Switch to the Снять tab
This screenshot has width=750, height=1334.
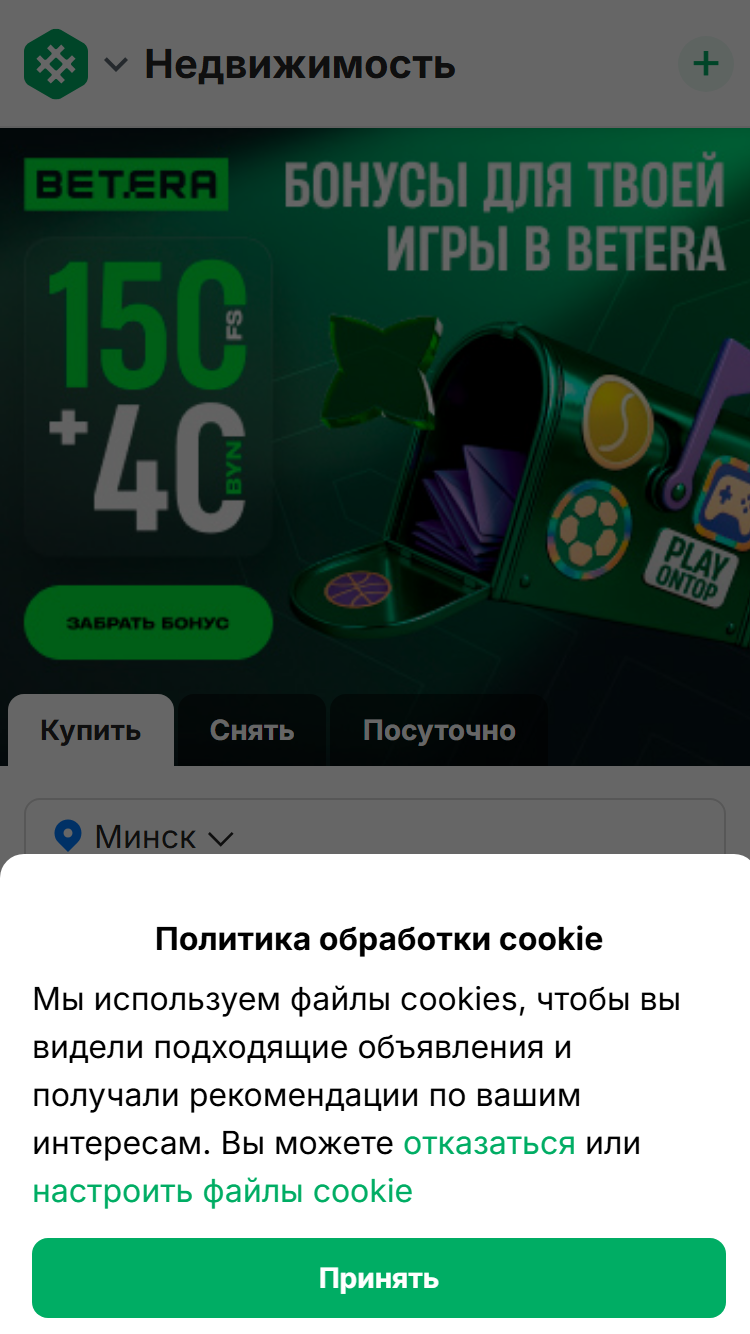(252, 730)
